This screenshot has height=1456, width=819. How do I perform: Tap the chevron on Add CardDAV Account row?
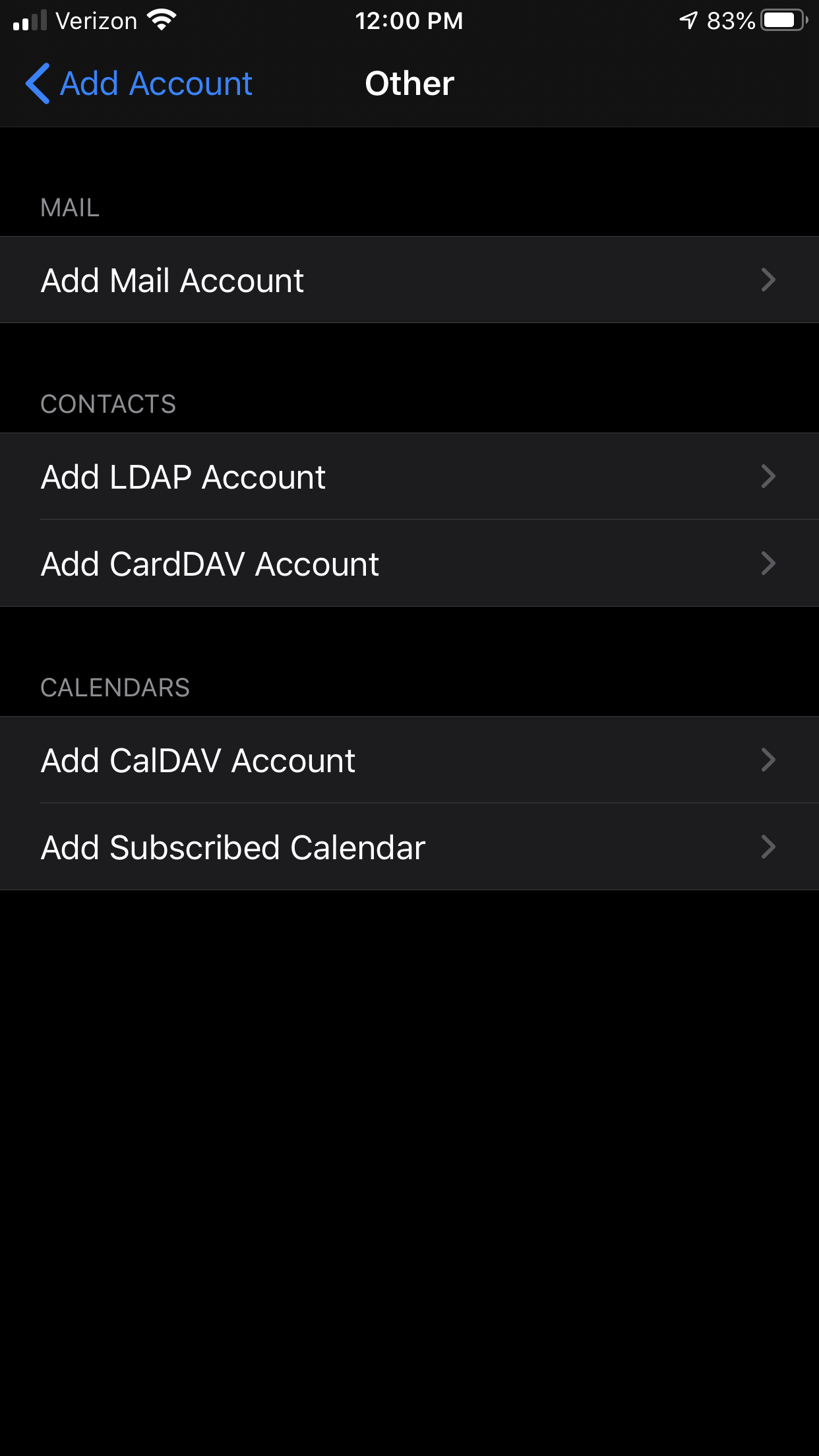click(767, 564)
